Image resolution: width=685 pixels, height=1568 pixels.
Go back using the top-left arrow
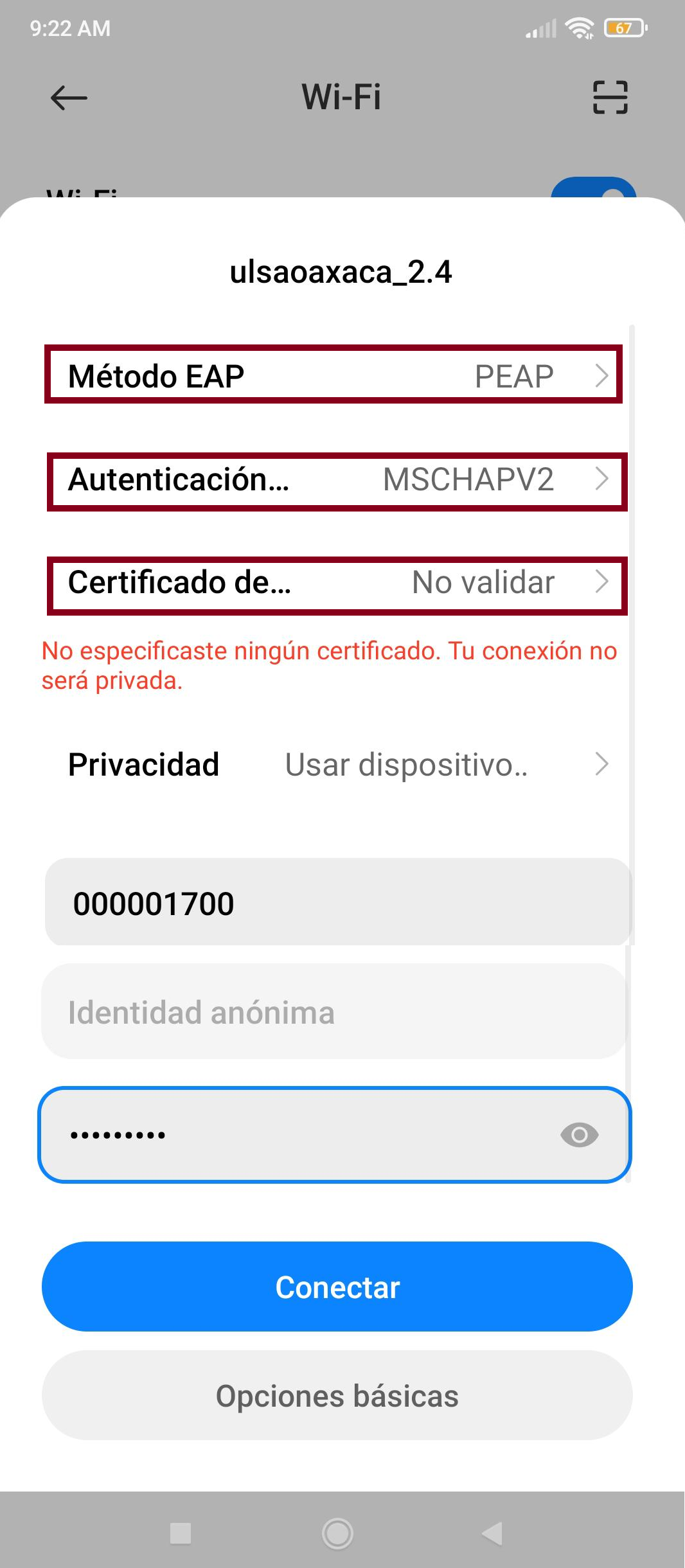[69, 98]
